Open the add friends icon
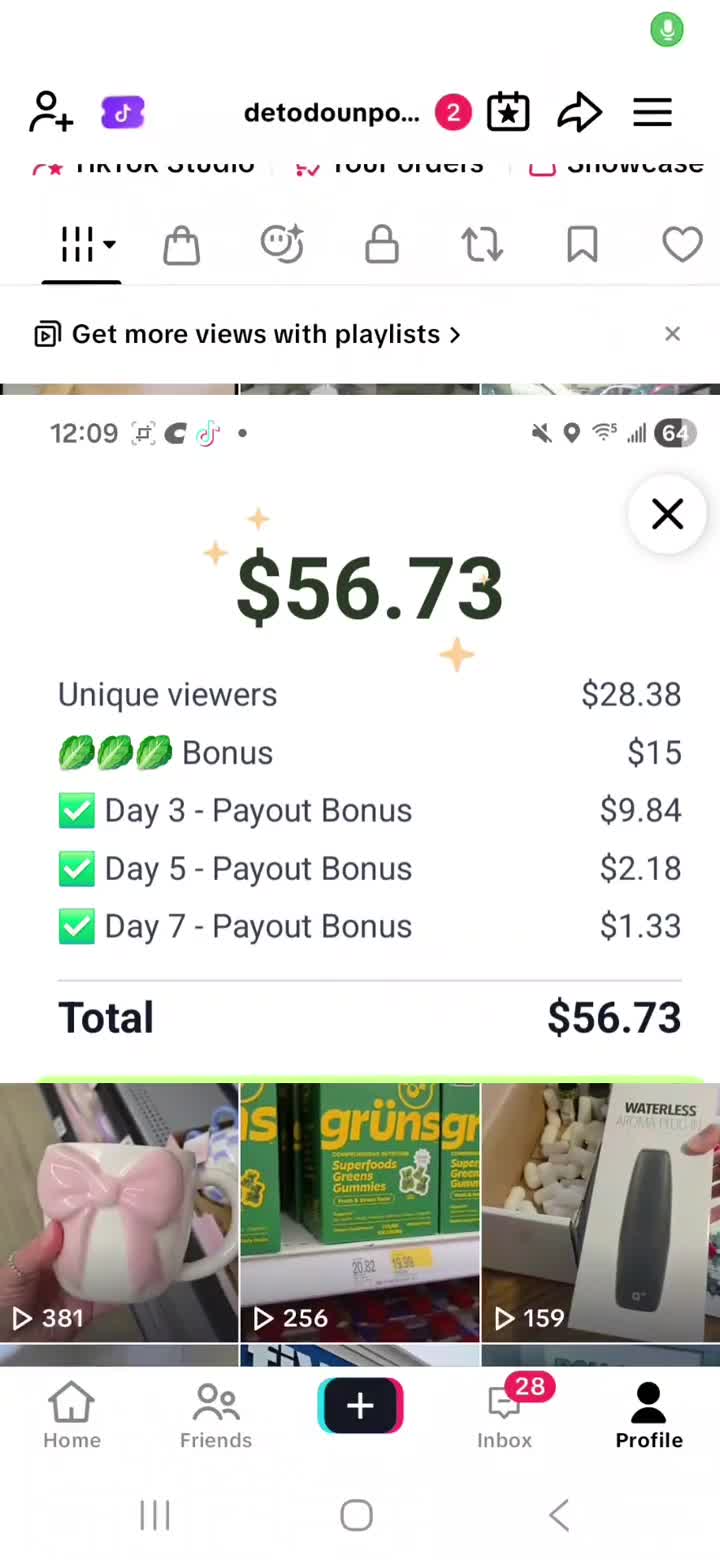The width and height of the screenshot is (720, 1560). [x=51, y=112]
